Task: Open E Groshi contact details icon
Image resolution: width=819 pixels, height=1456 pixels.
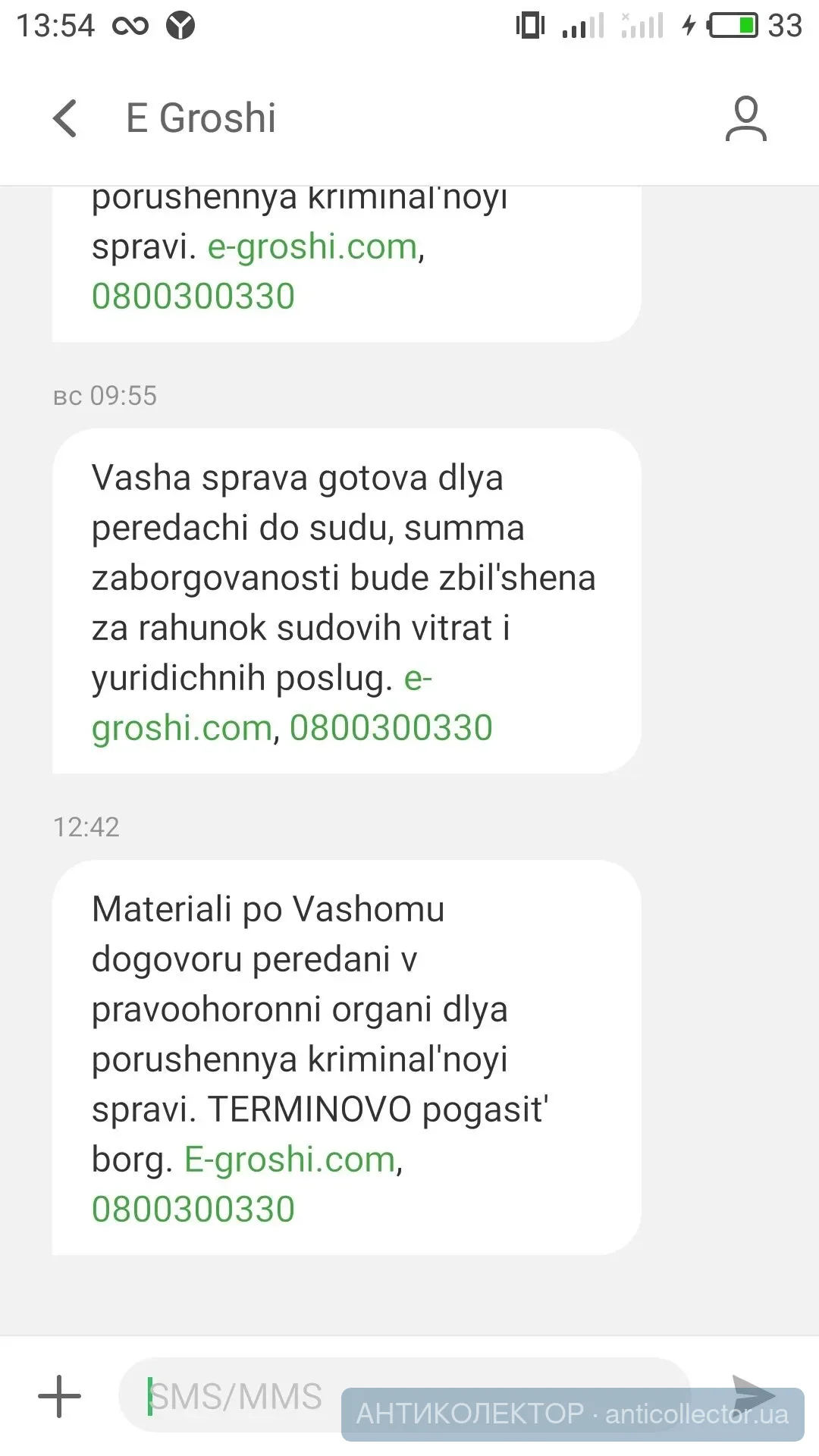Action: click(x=745, y=118)
